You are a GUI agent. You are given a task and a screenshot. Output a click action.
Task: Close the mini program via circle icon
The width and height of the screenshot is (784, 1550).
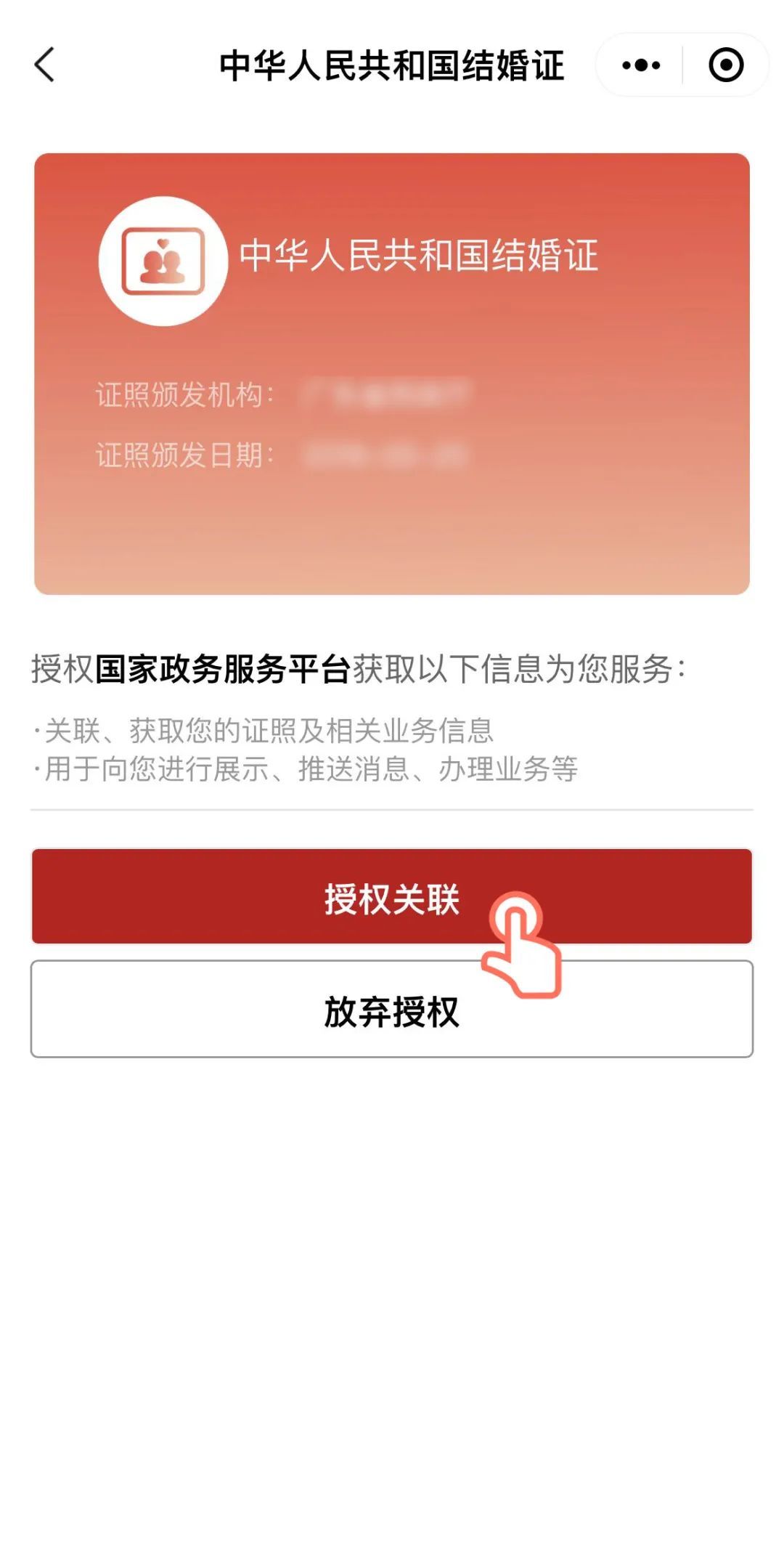point(726,65)
